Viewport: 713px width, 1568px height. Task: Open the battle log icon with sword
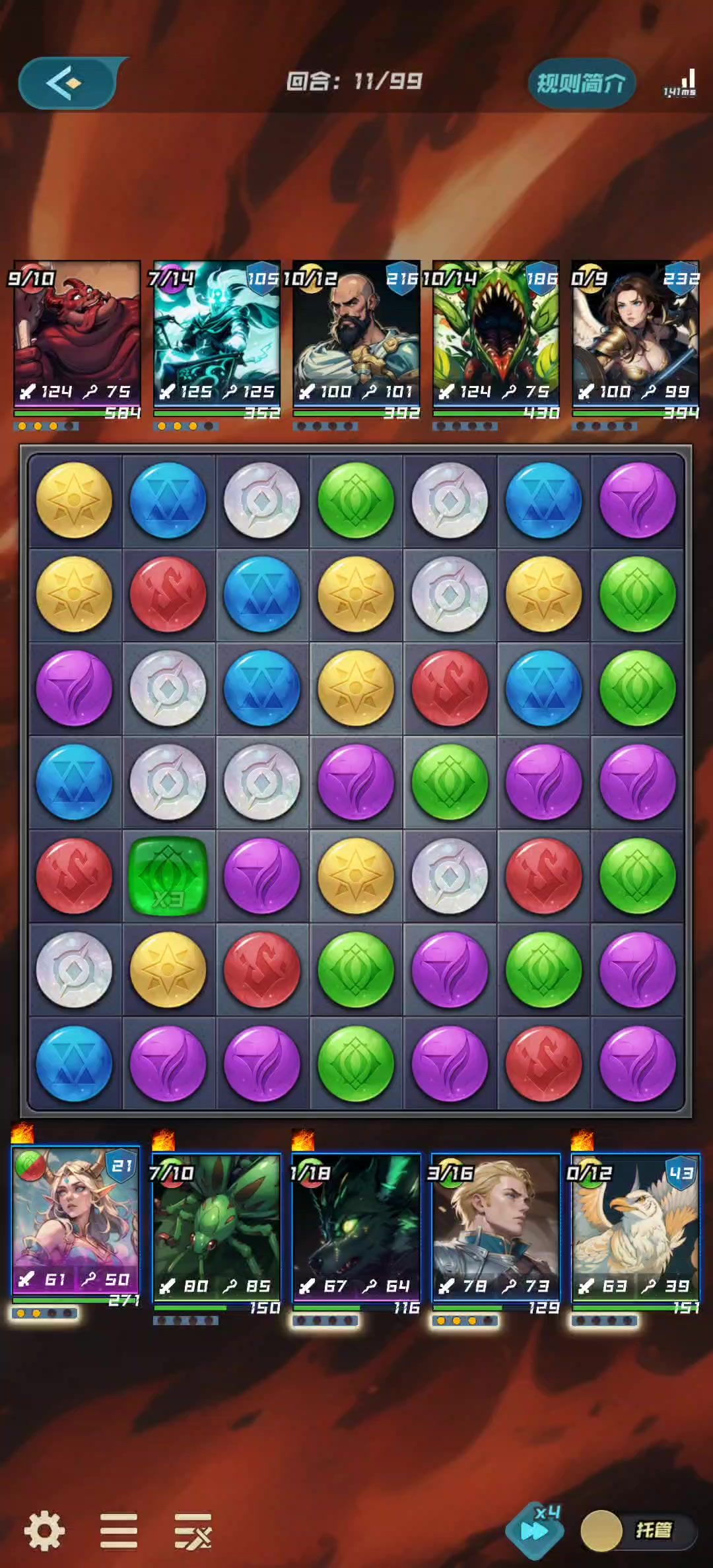193,1530
